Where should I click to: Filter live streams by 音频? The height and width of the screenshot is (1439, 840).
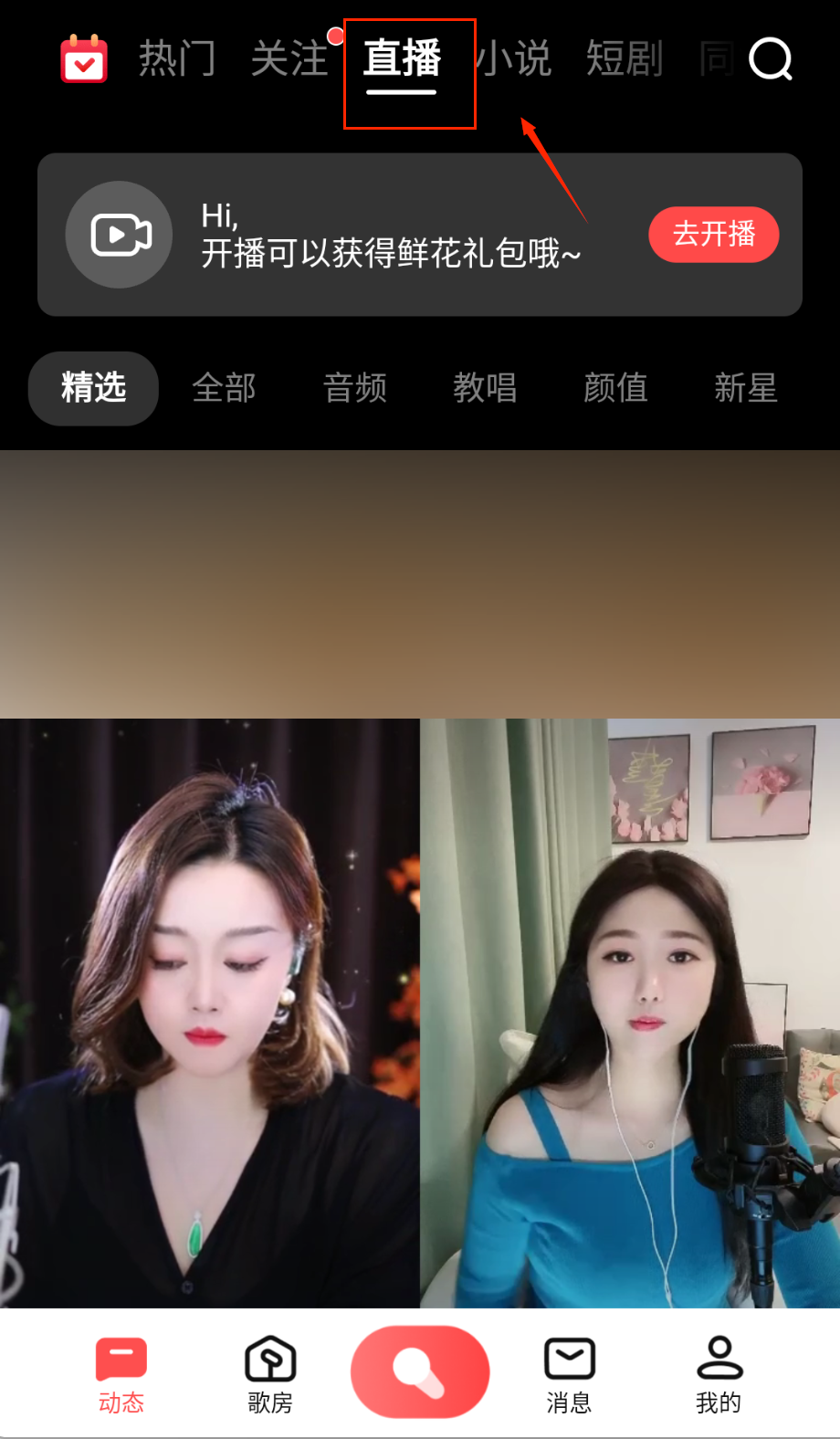click(355, 388)
